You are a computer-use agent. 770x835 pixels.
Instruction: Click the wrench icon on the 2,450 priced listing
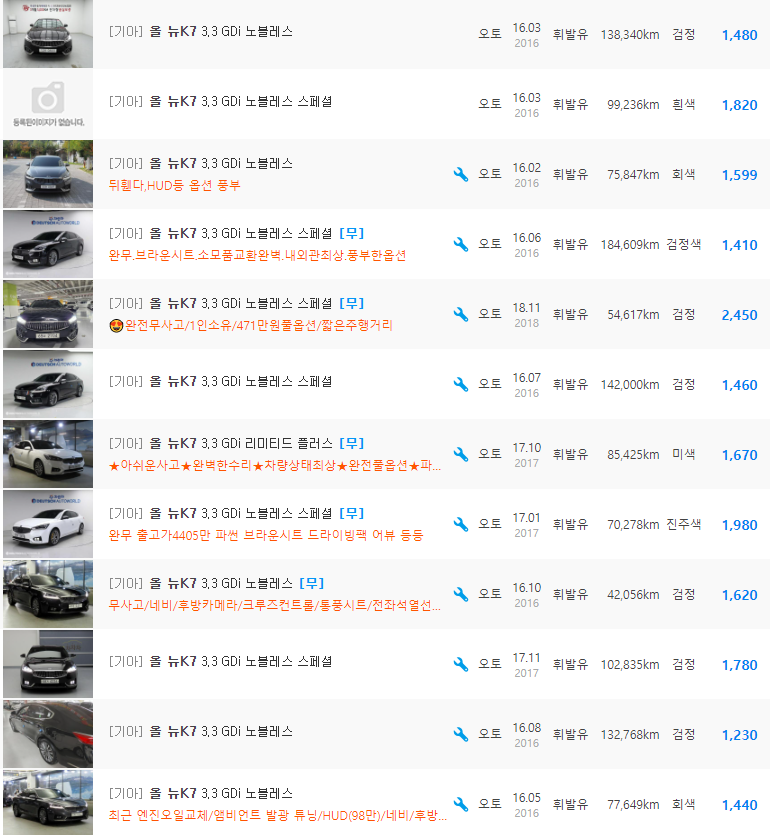[461, 314]
